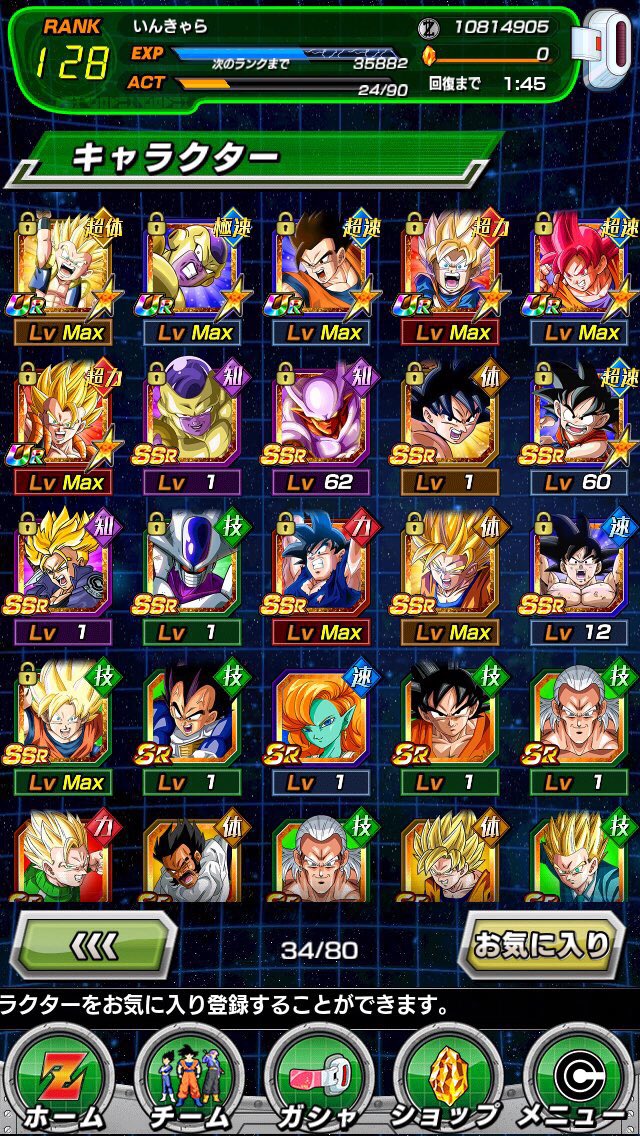Choose the SR green-skinned Zangya card
640x1136 pixels.
pyautogui.click(x=321, y=729)
